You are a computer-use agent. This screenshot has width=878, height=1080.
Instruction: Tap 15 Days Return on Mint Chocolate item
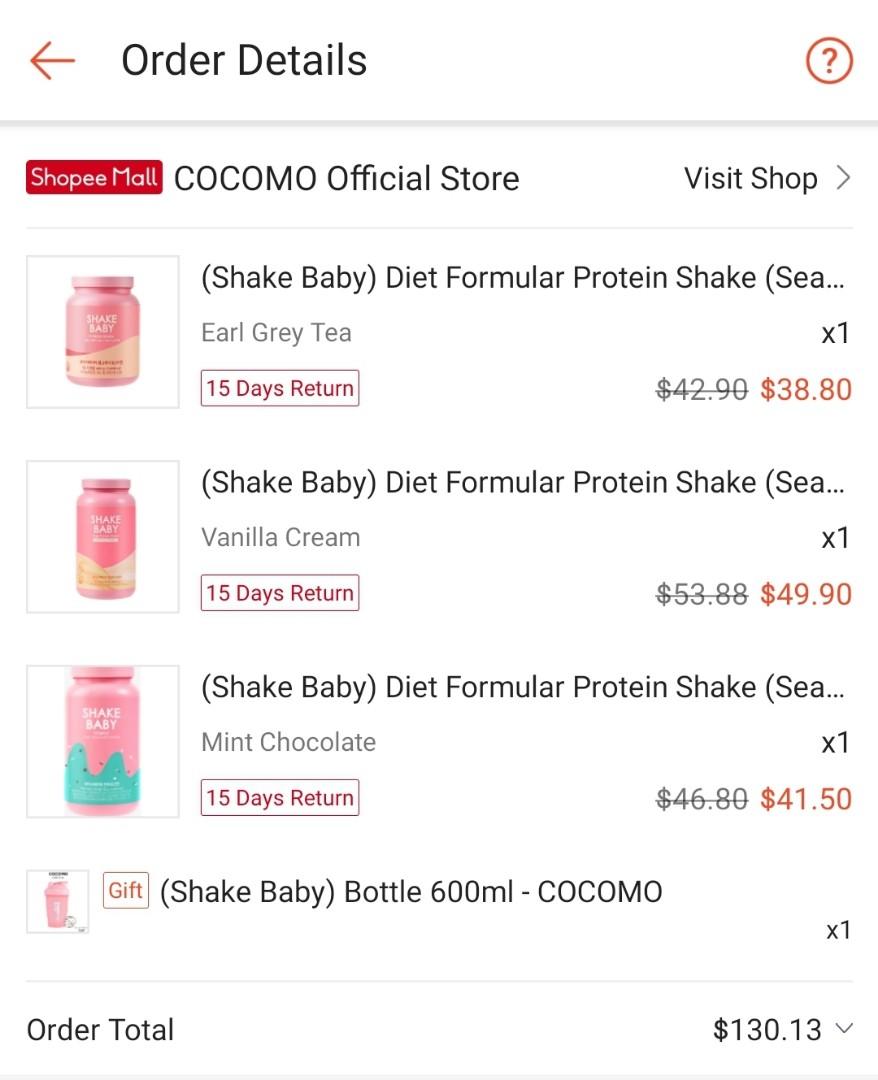[279, 797]
